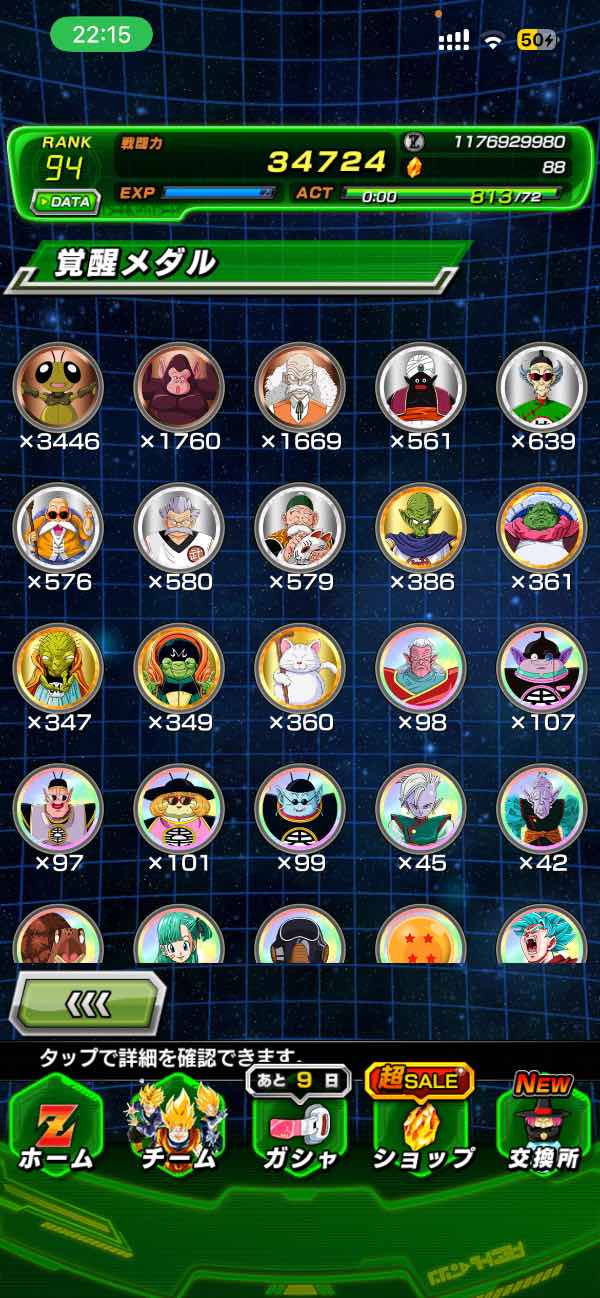Open the medal with ×386
Screen dimensions: 600x1298
[421, 527]
